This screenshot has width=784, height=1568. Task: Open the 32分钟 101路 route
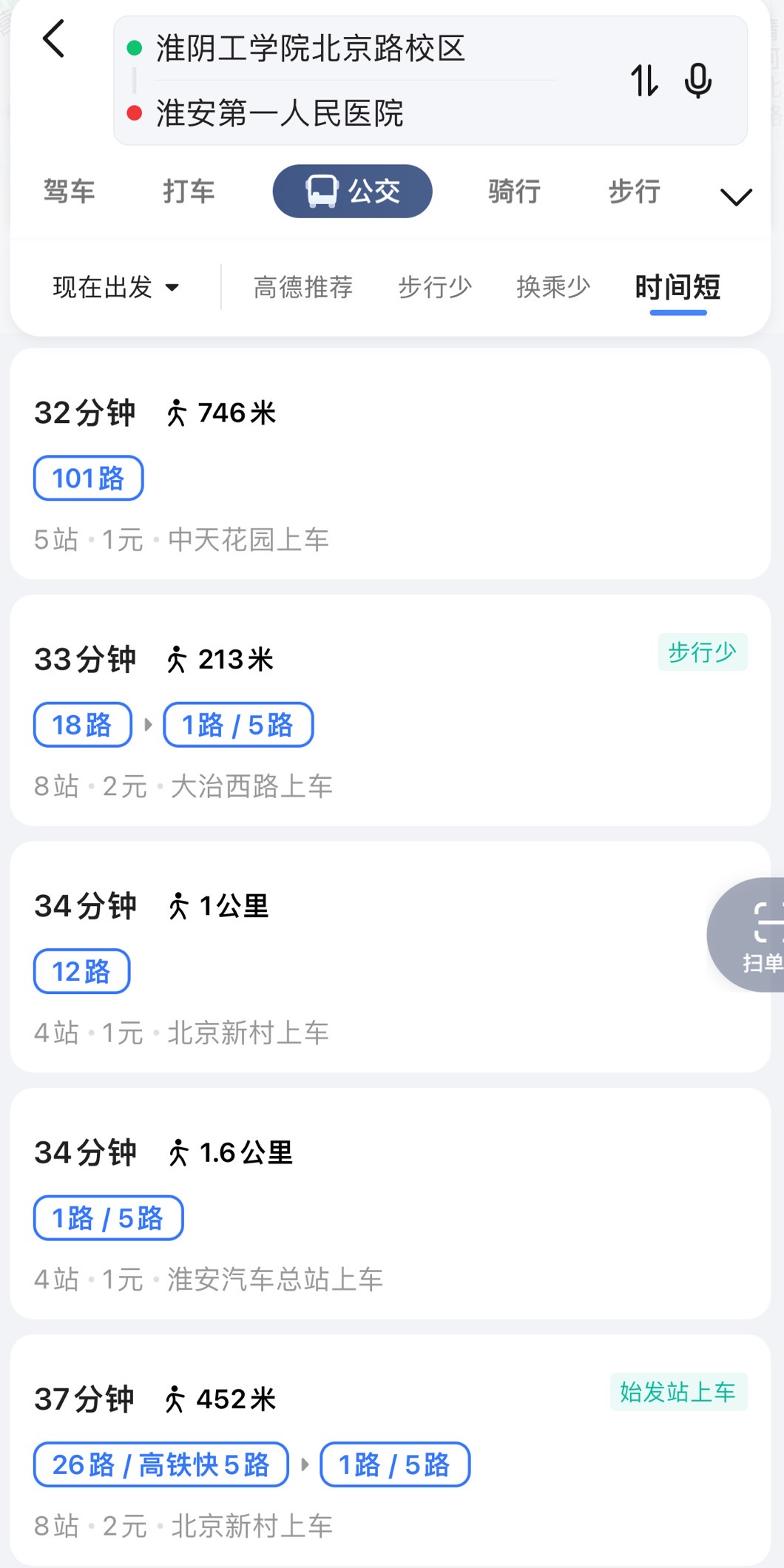click(391, 464)
